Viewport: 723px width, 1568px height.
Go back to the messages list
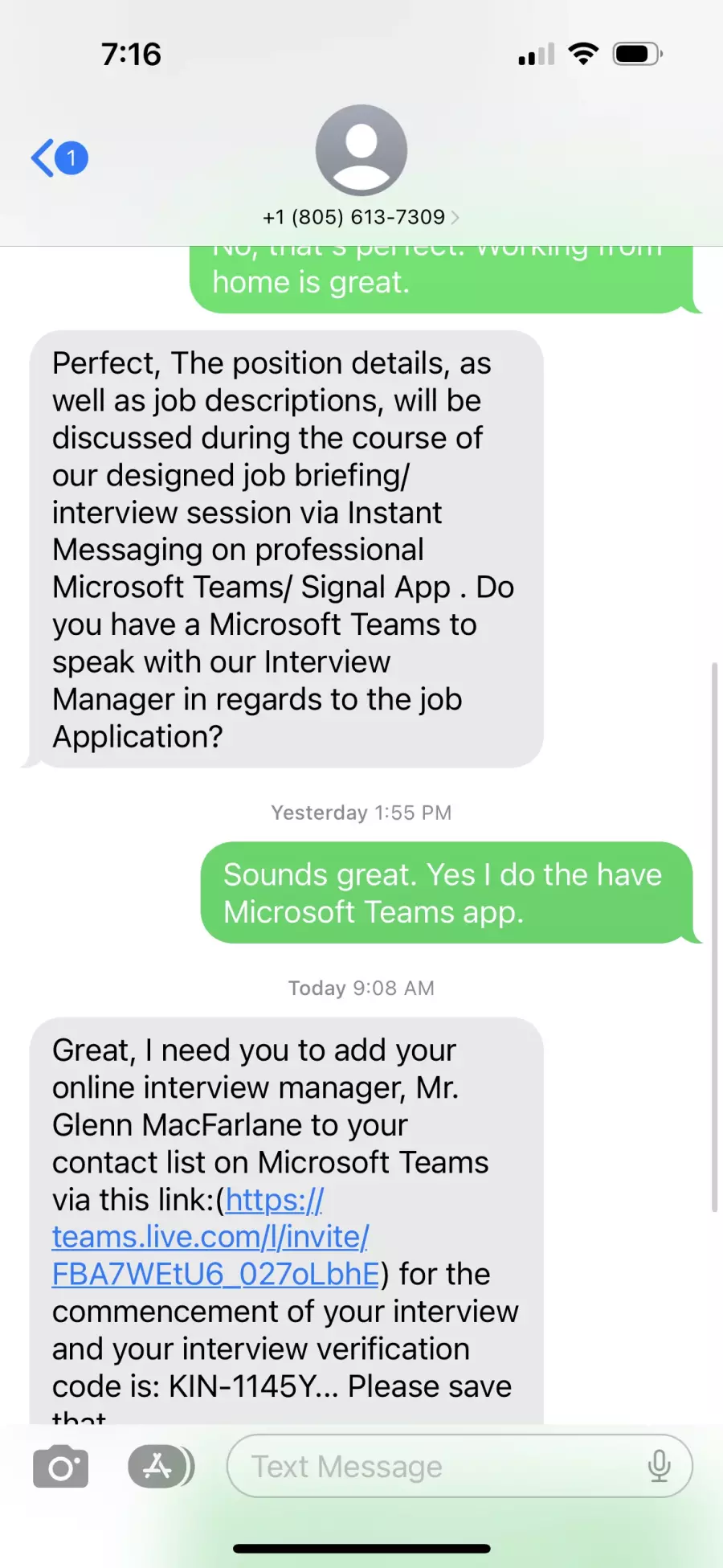coord(59,158)
